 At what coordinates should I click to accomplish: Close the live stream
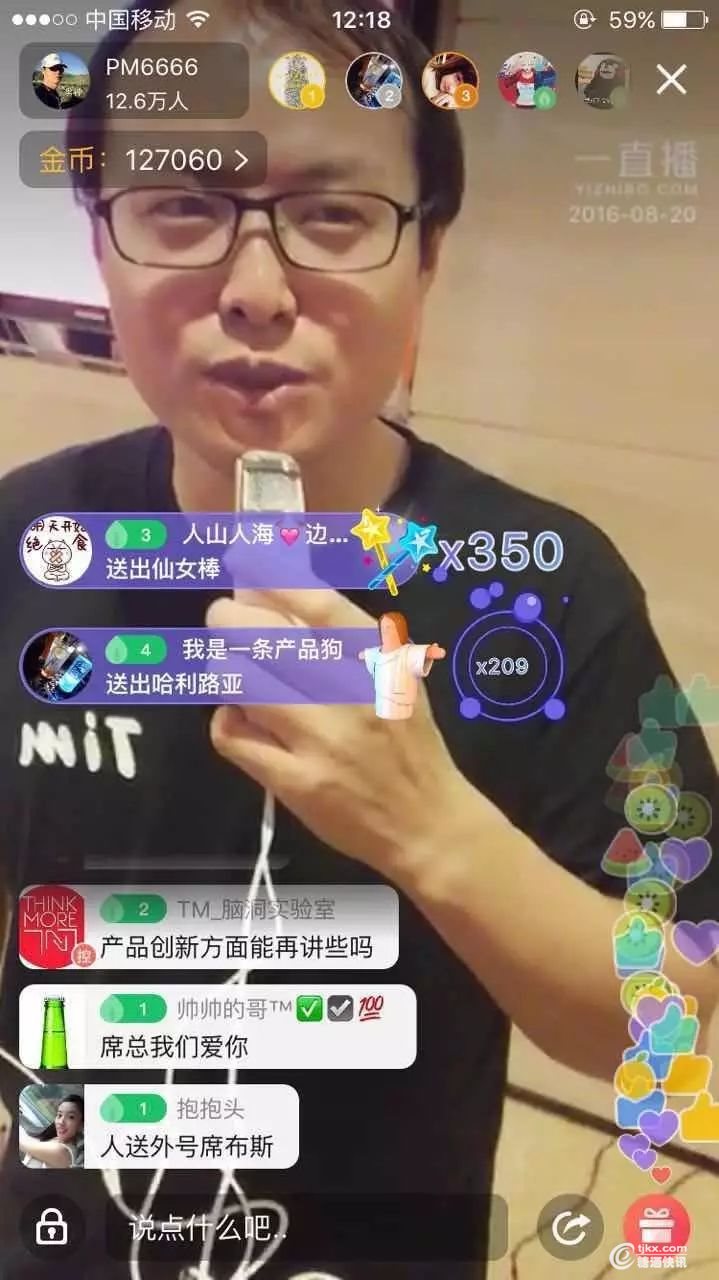(x=671, y=80)
